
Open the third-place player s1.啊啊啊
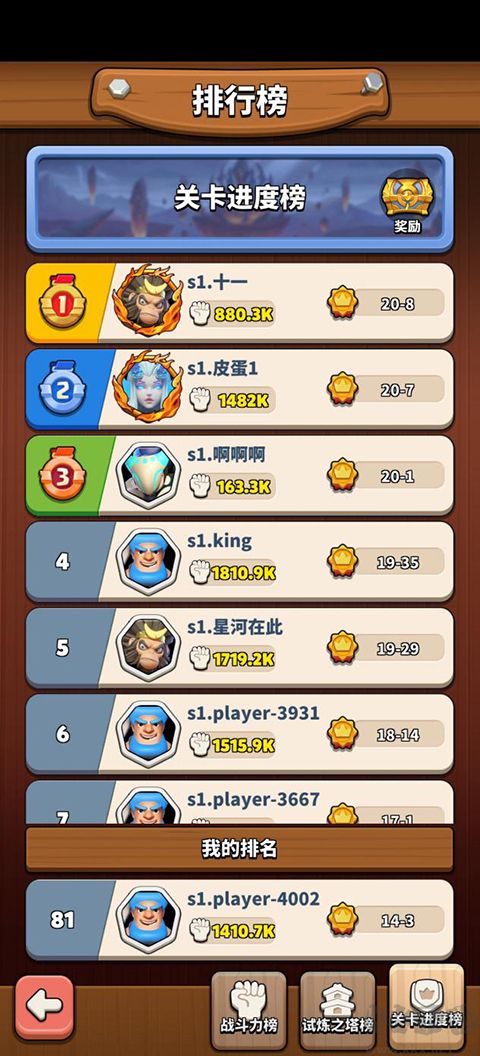(240, 475)
